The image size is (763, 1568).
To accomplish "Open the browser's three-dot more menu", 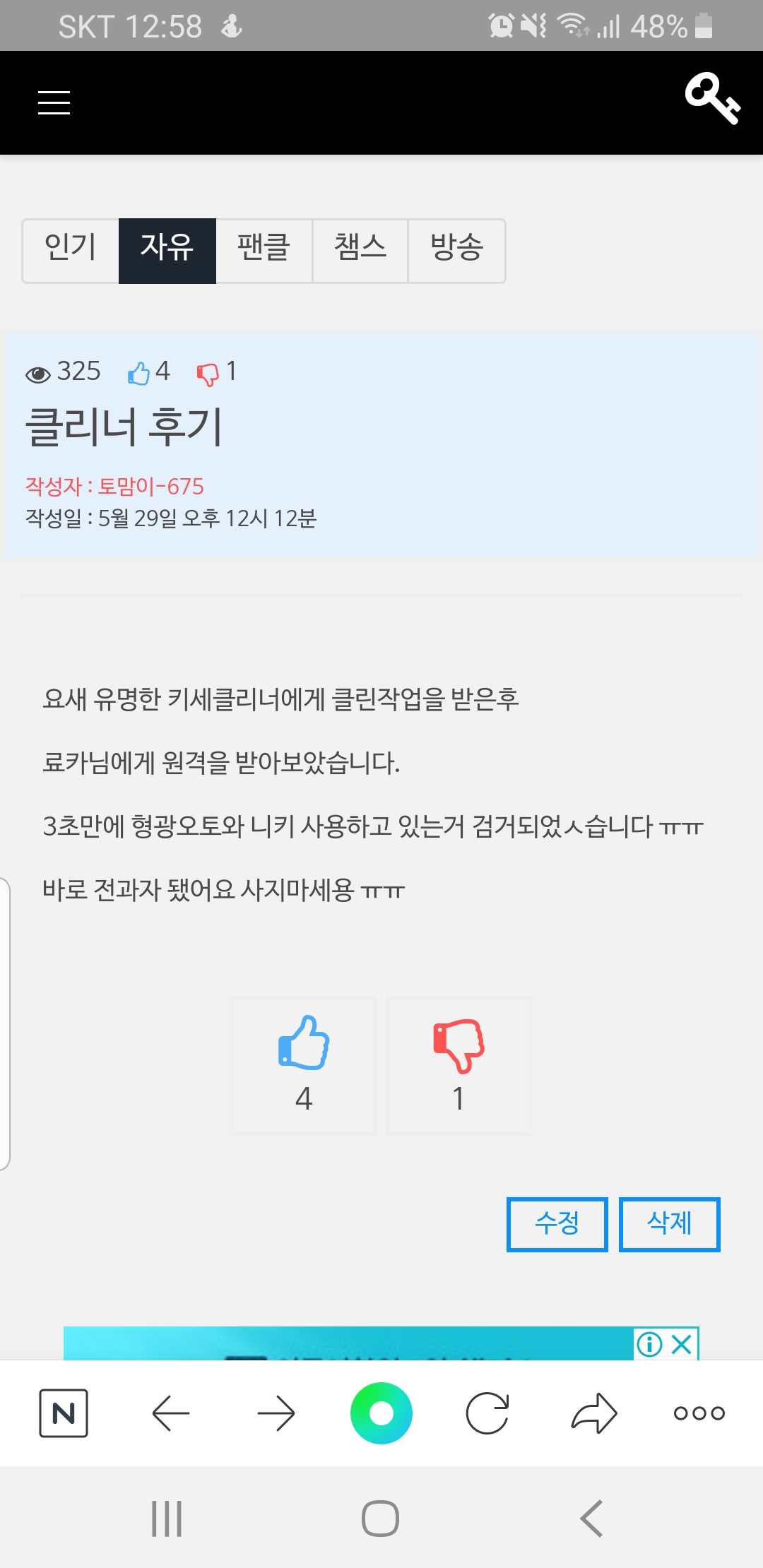I will (x=699, y=1413).
